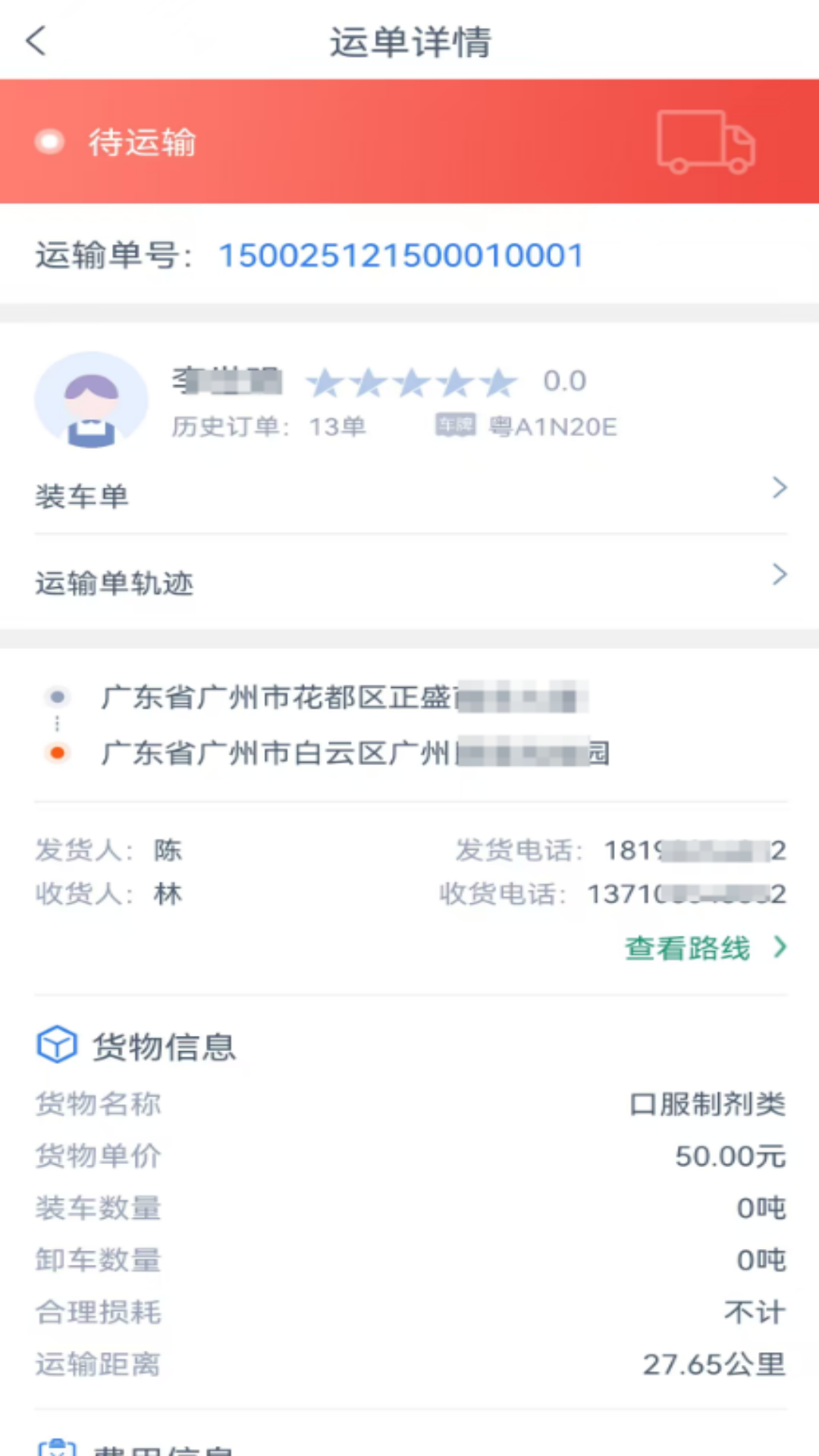This screenshot has height=1456, width=819.
Task: Click the 查看路线 green link
Action: (x=686, y=947)
